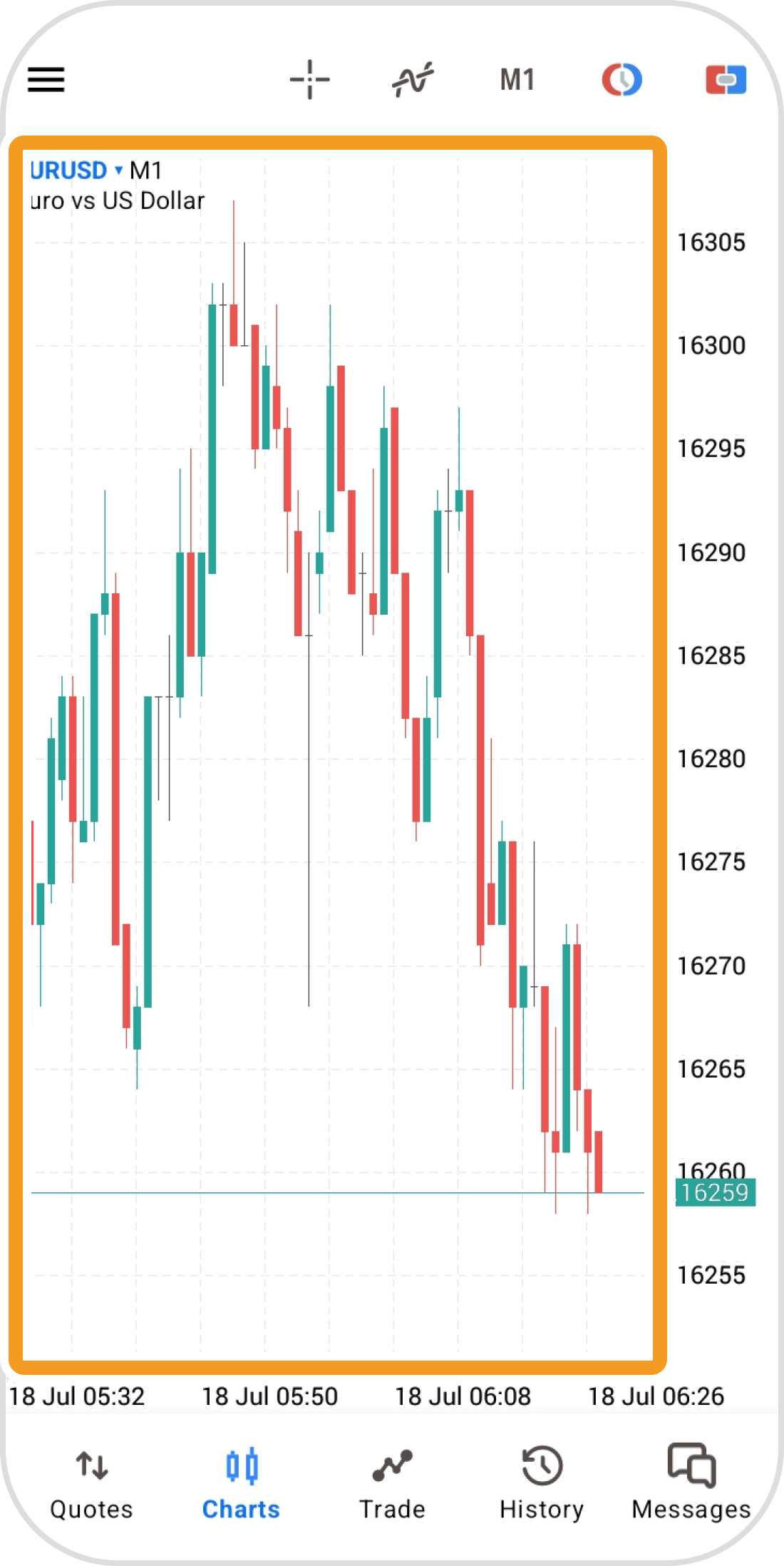
Task: Open the indicators list
Action: [413, 79]
